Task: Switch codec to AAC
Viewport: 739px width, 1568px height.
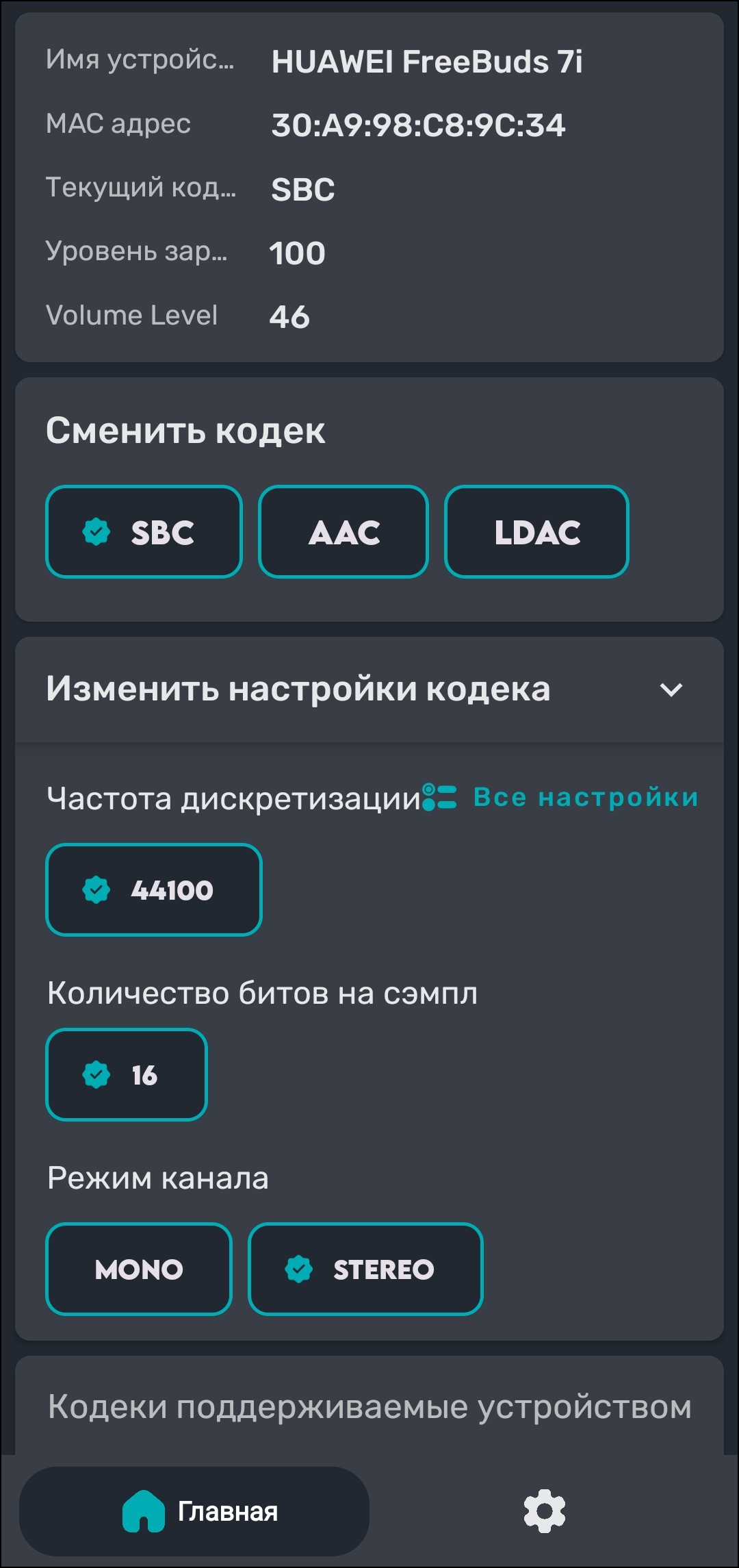Action: 343,532
